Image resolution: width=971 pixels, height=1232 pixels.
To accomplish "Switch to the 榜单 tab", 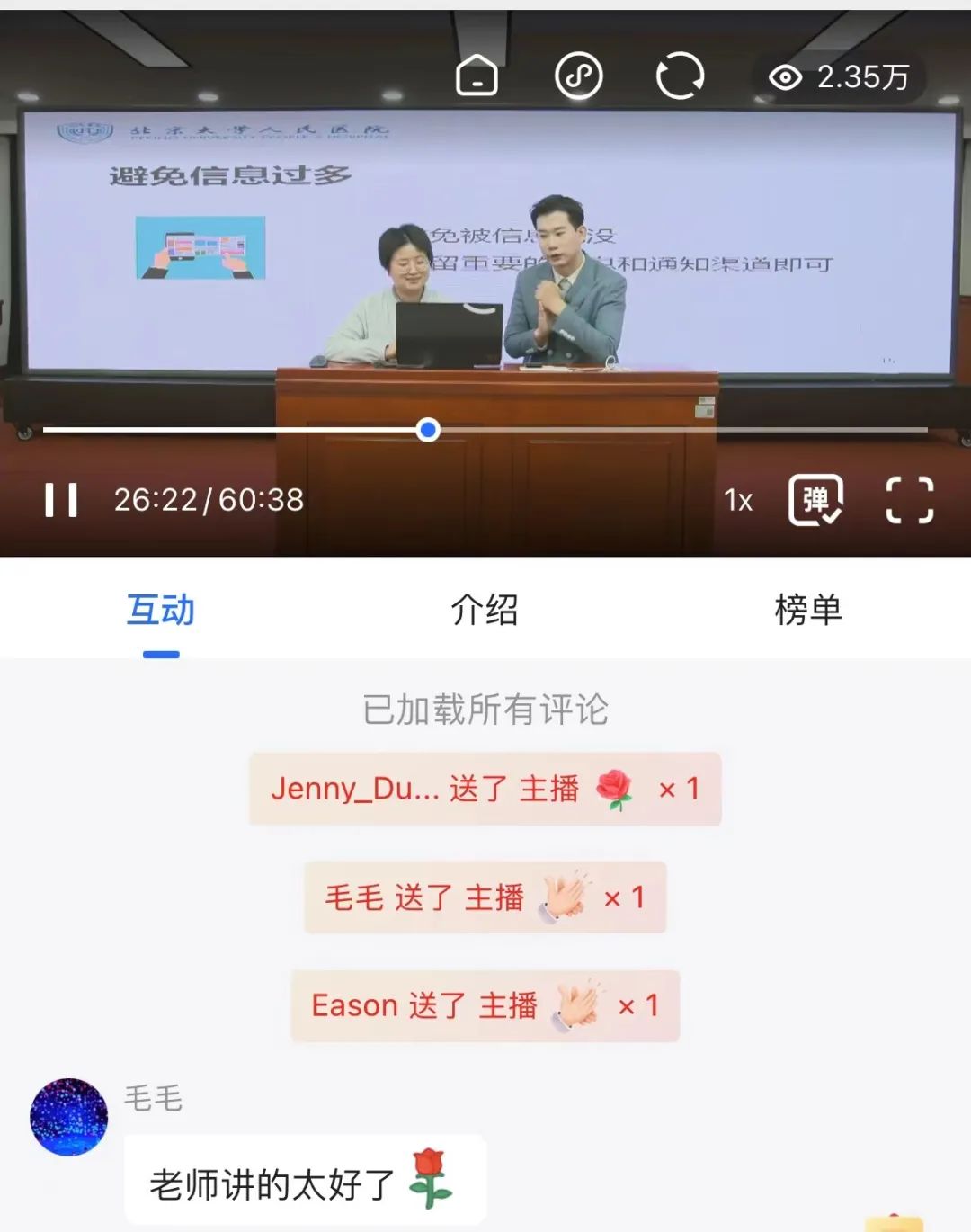I will [x=807, y=611].
